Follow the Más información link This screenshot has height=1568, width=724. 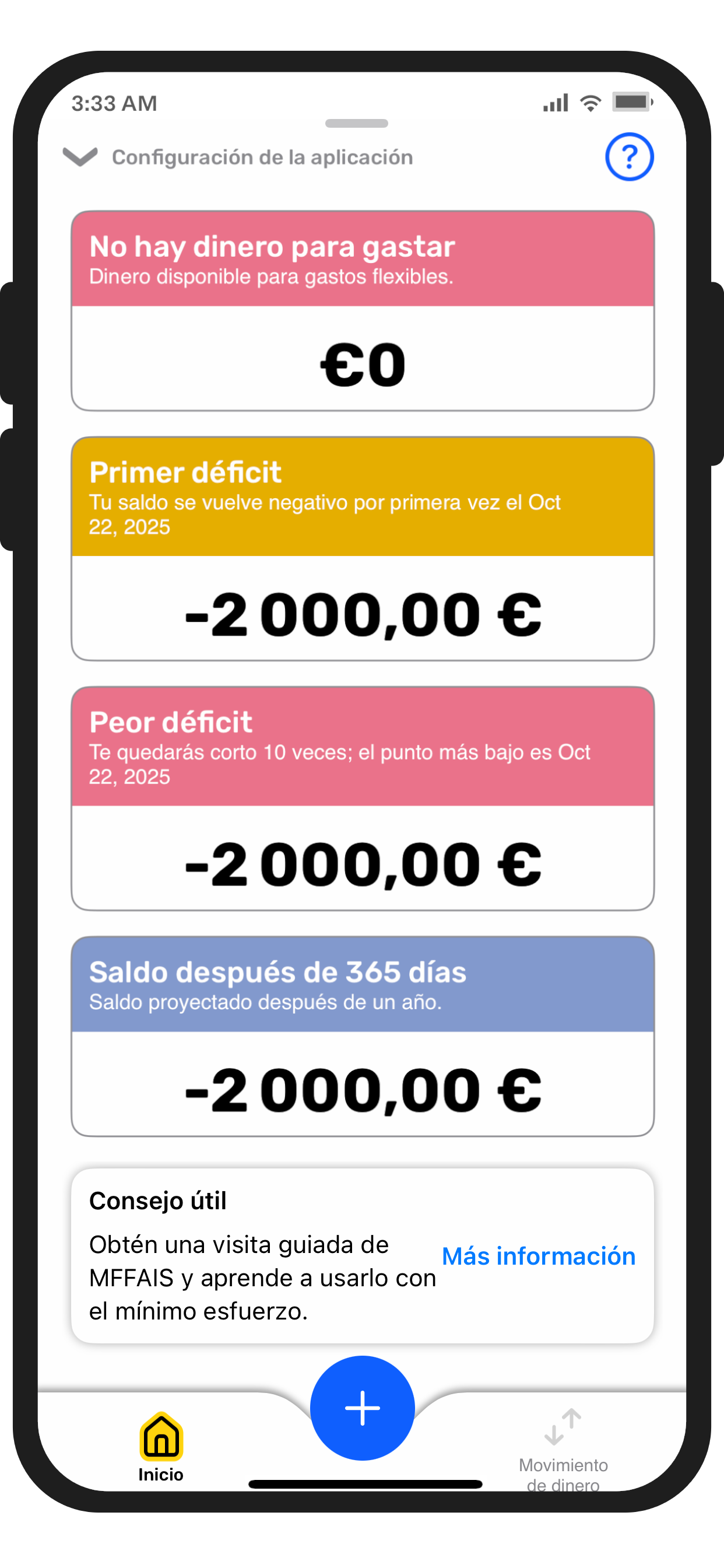point(539,1256)
